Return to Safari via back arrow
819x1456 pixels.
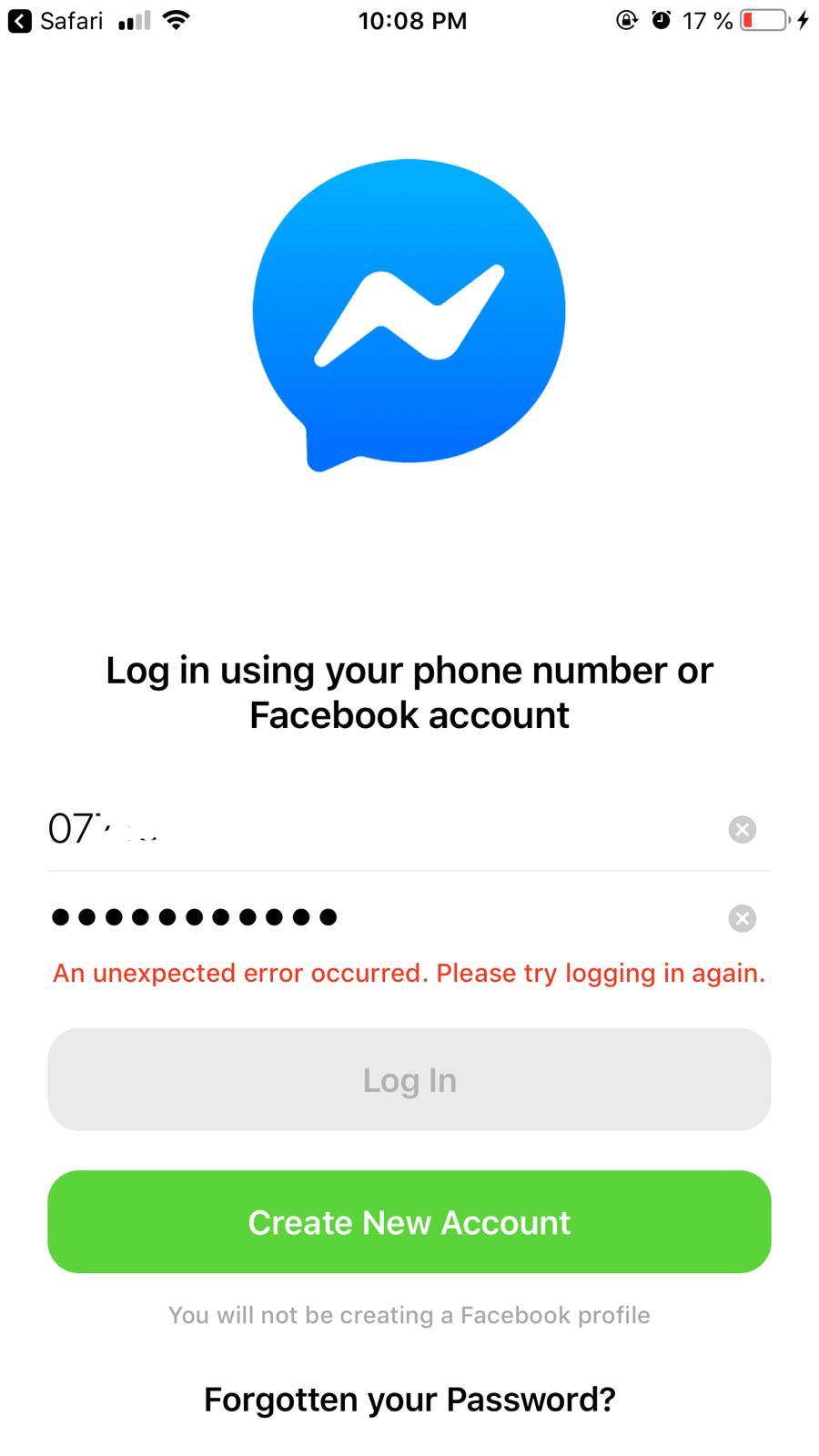click(20, 21)
